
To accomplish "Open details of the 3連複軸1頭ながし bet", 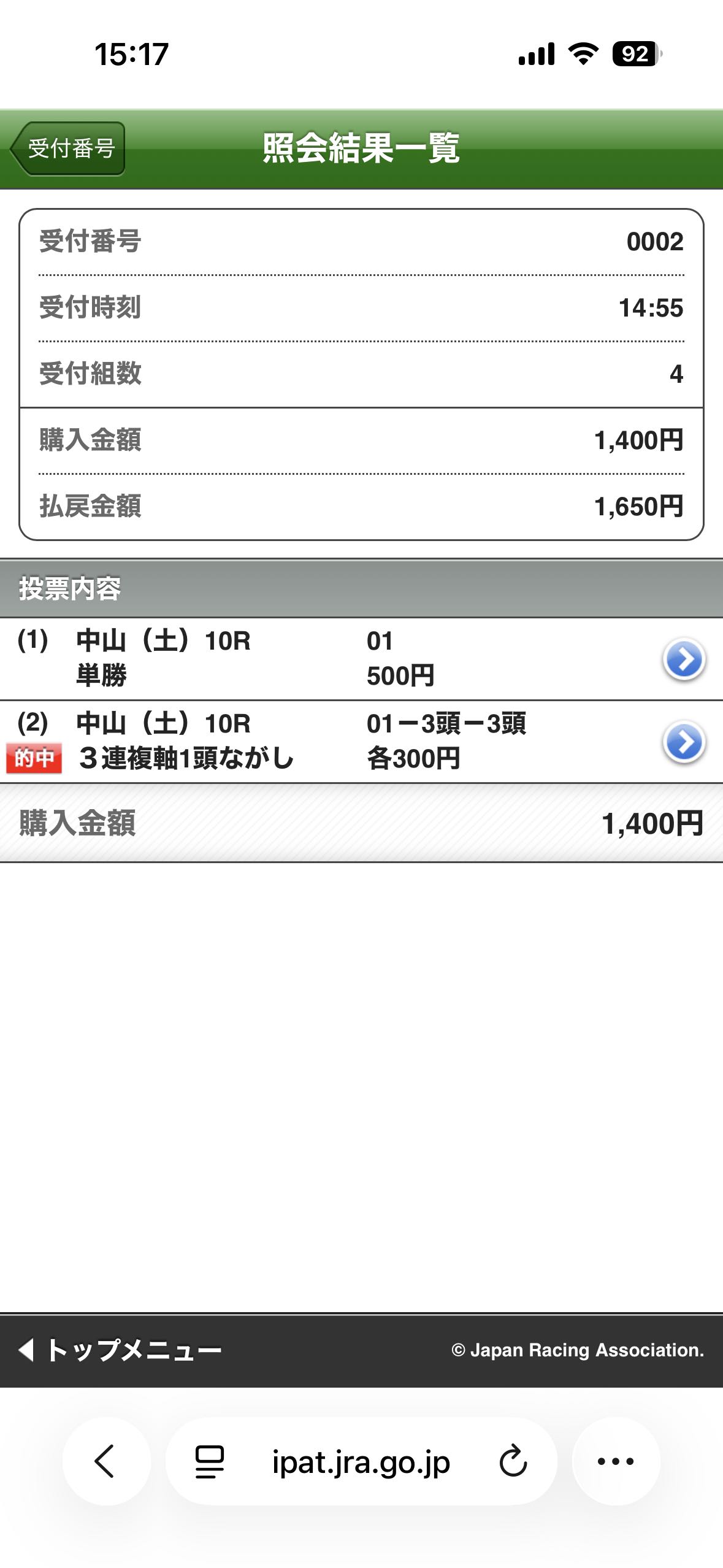I will (684, 742).
